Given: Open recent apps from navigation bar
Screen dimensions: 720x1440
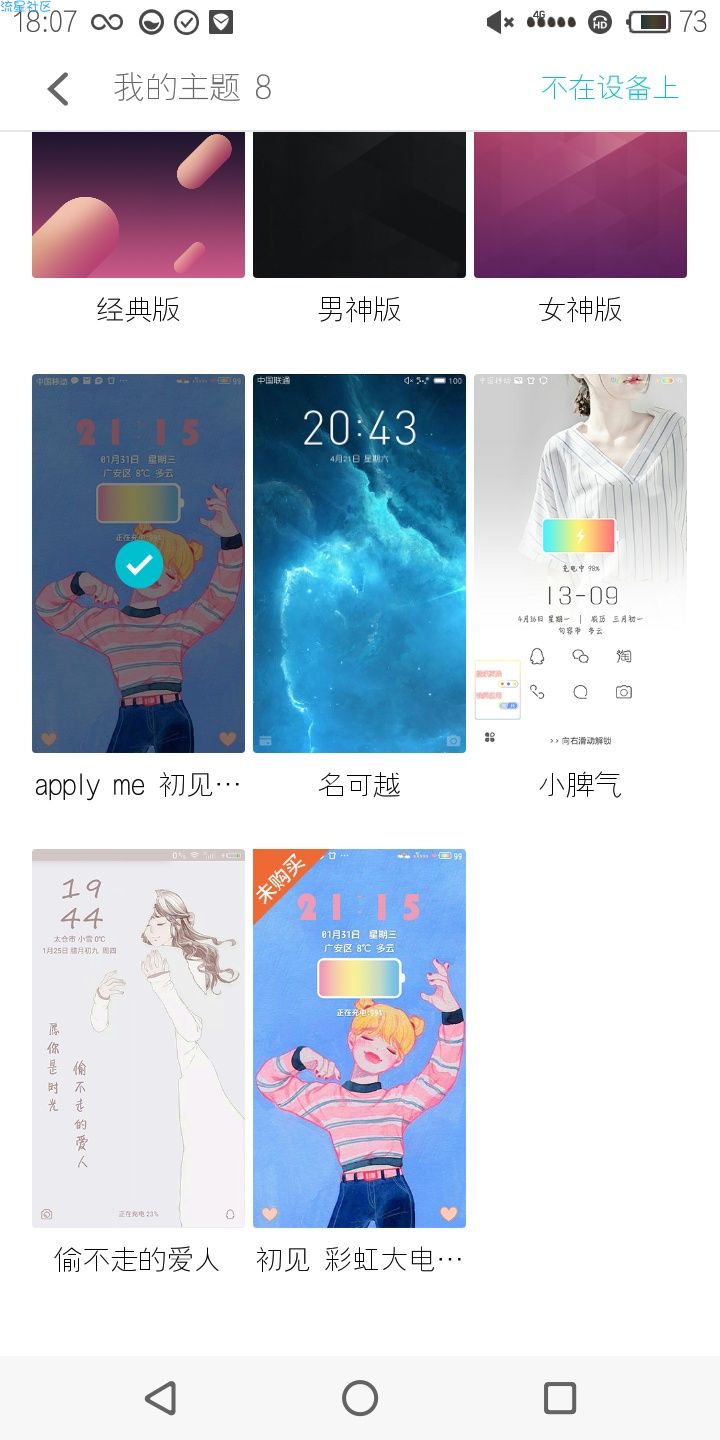Looking at the screenshot, I should tap(560, 1398).
